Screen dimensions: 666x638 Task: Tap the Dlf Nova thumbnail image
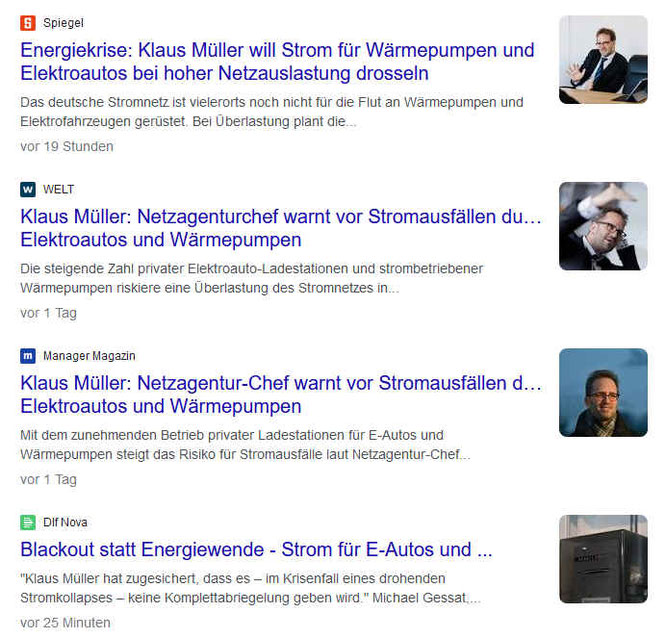coord(603,558)
